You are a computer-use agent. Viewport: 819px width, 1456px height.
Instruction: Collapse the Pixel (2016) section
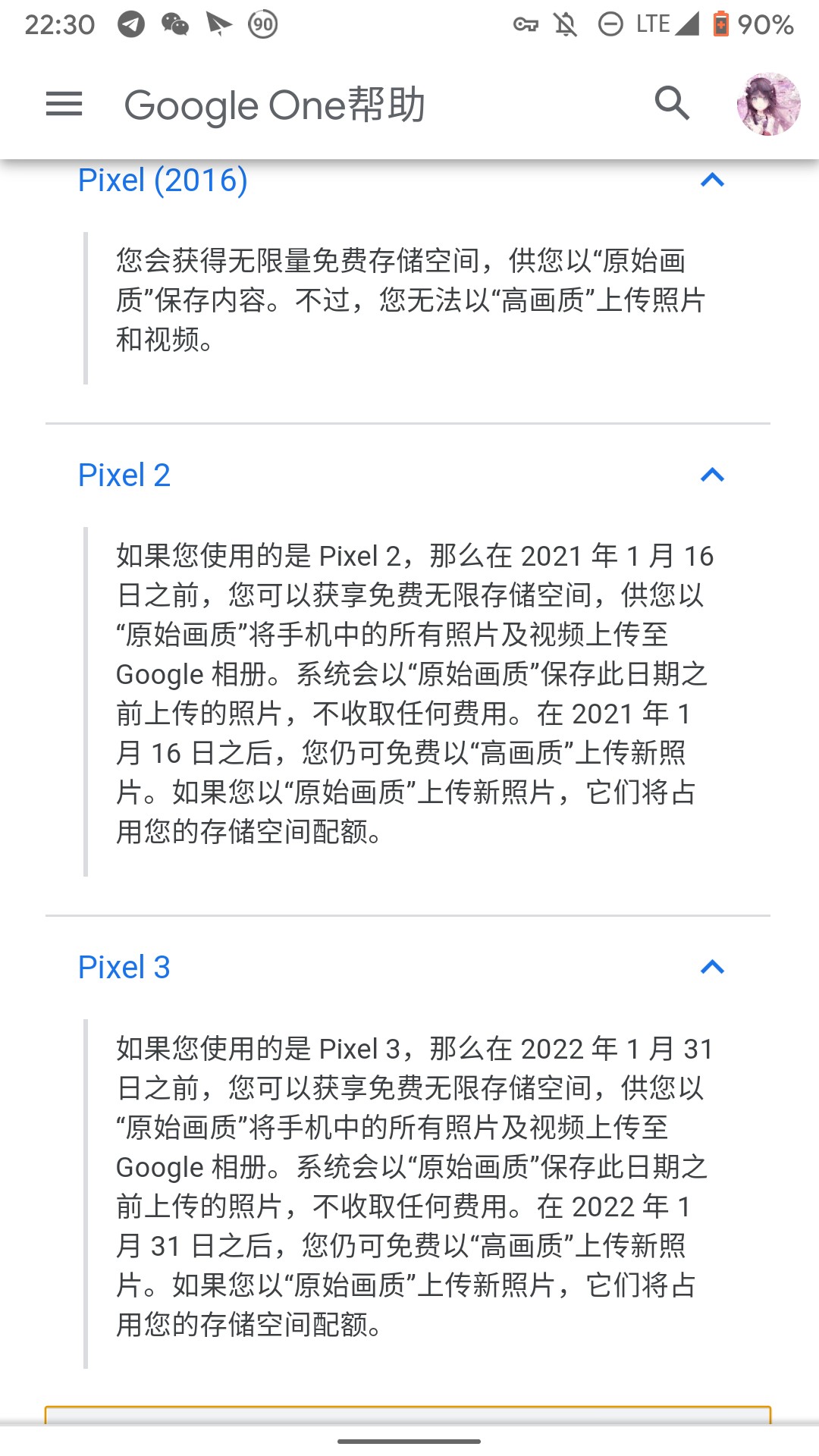[x=712, y=180]
